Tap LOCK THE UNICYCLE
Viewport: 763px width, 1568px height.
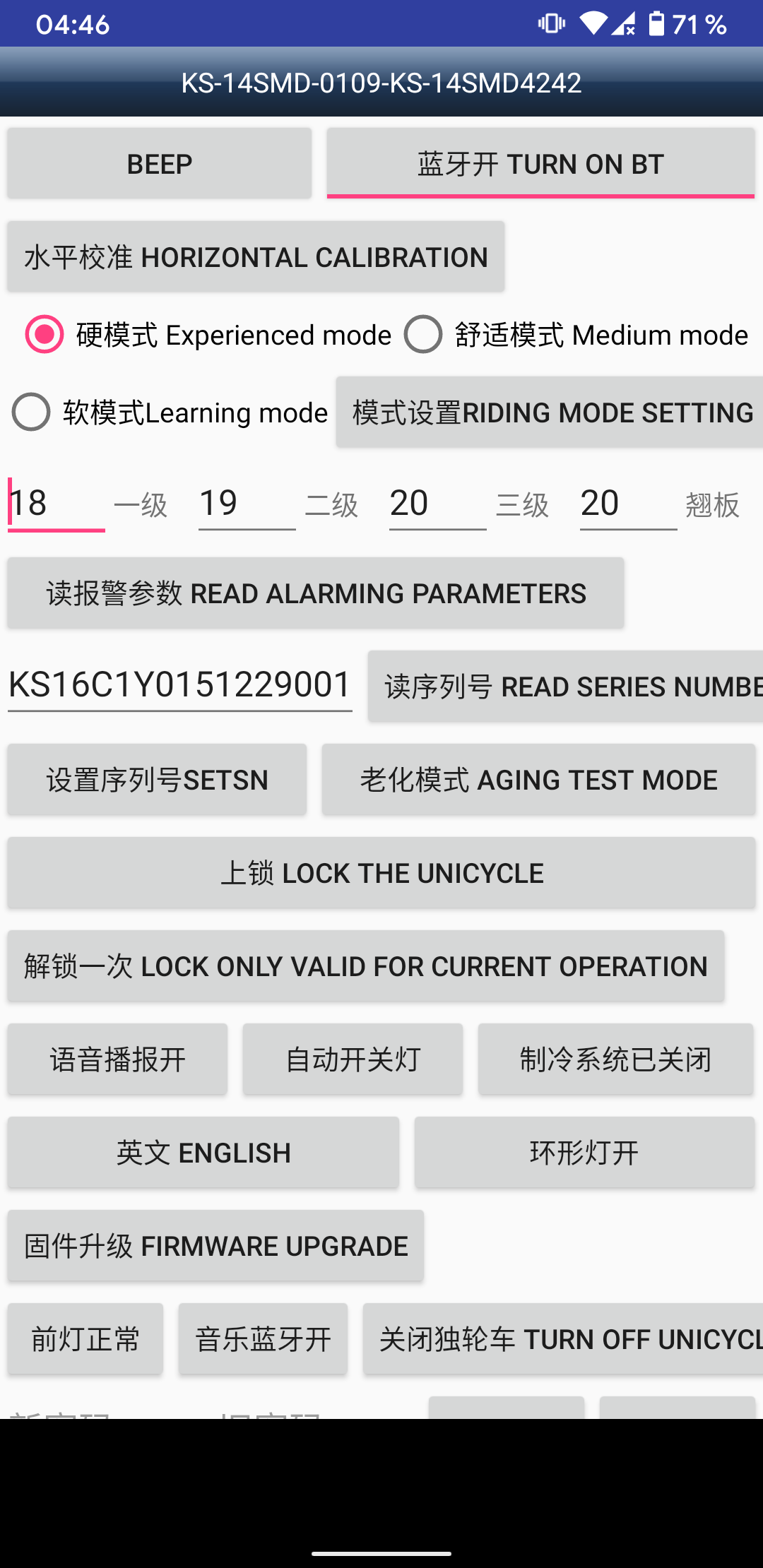[x=381, y=872]
